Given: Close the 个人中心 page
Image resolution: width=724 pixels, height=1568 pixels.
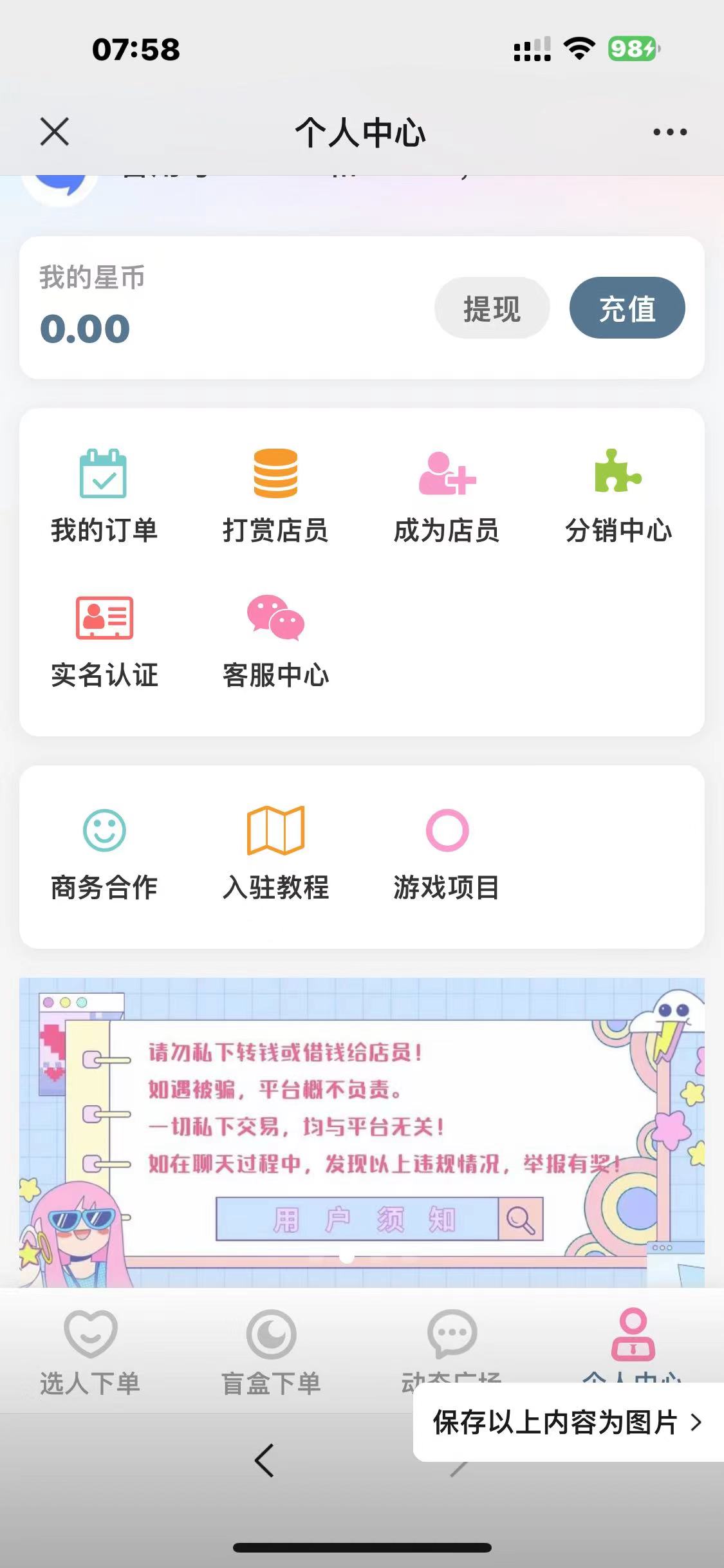Looking at the screenshot, I should pyautogui.click(x=54, y=132).
